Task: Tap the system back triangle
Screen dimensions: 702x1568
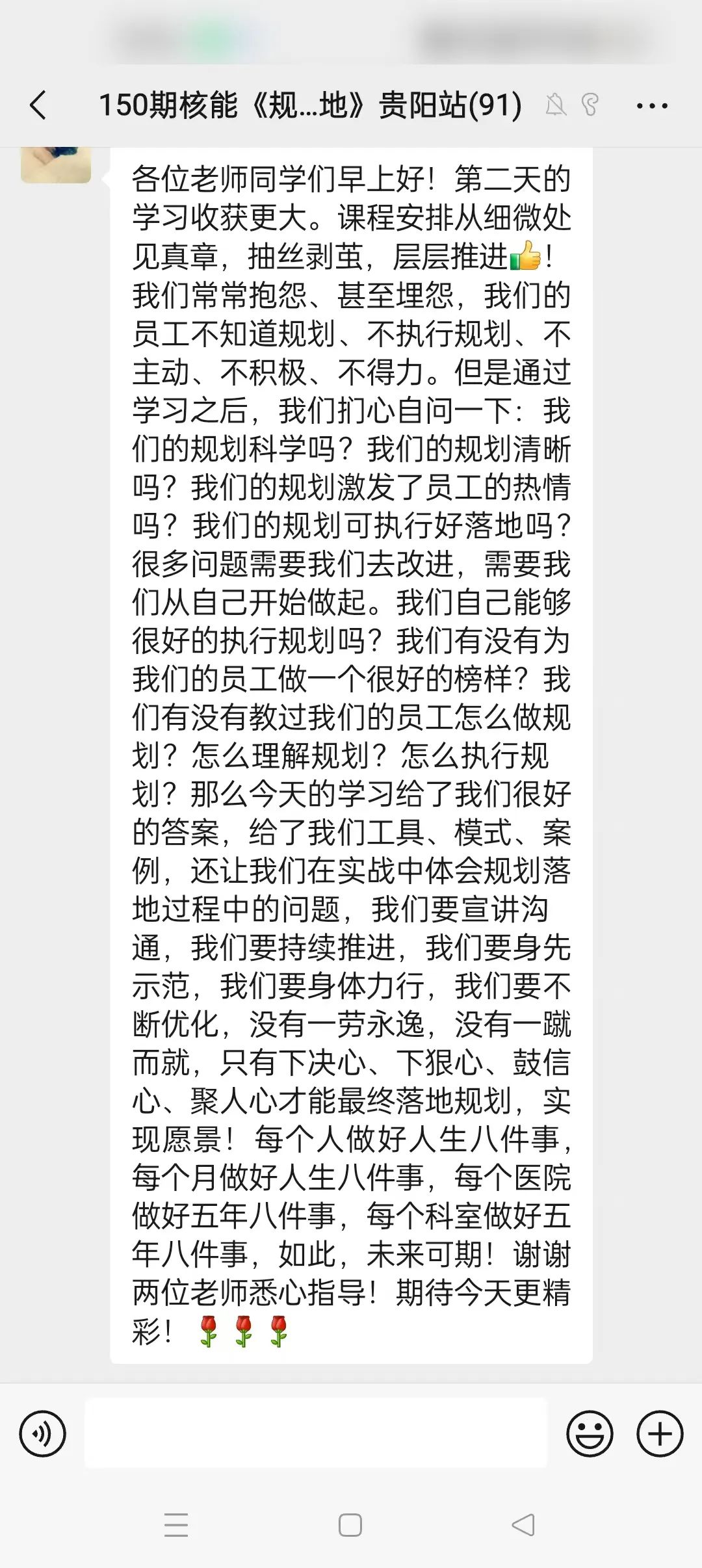Action: [524, 1525]
